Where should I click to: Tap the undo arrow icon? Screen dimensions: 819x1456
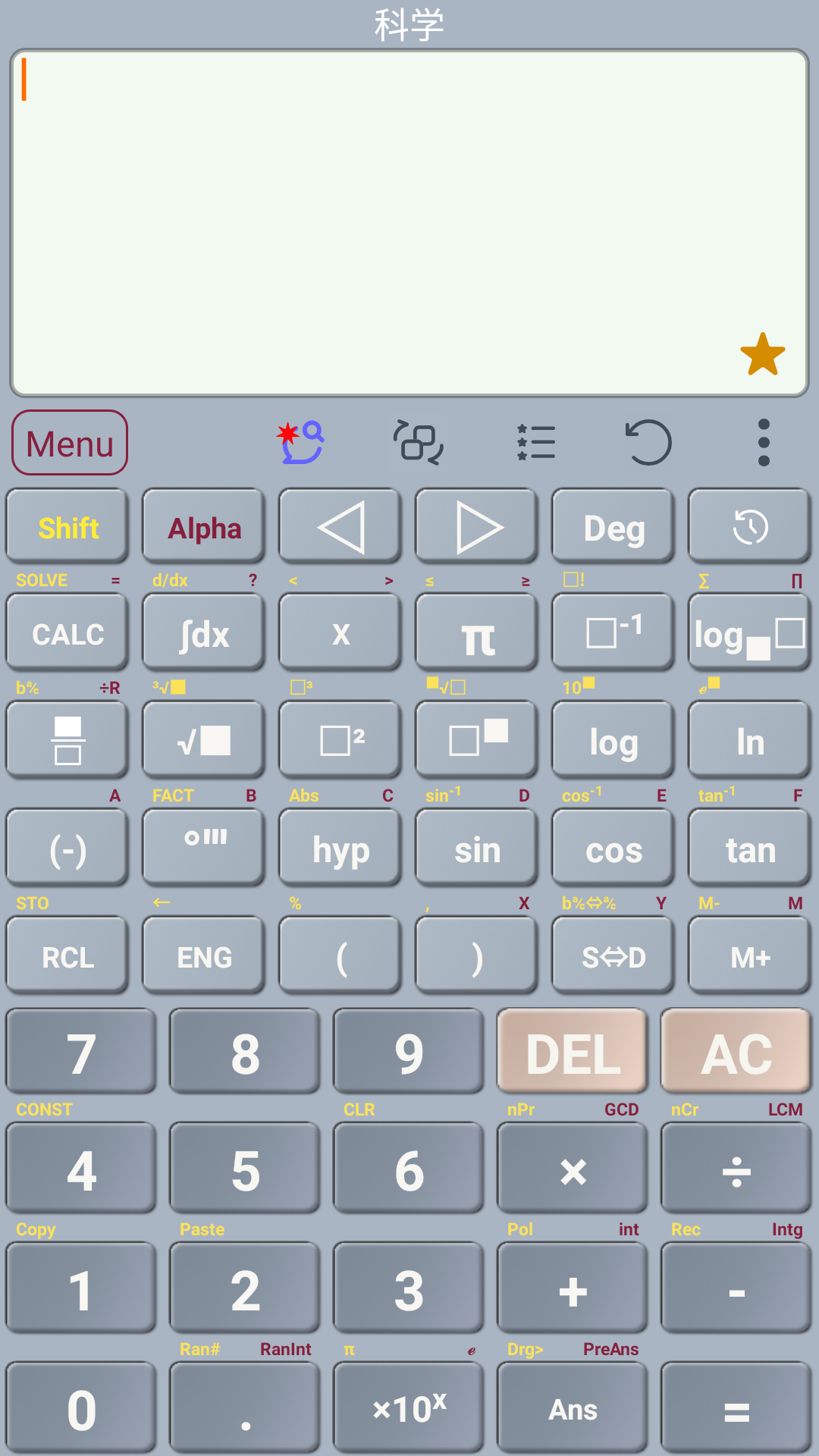[648, 443]
